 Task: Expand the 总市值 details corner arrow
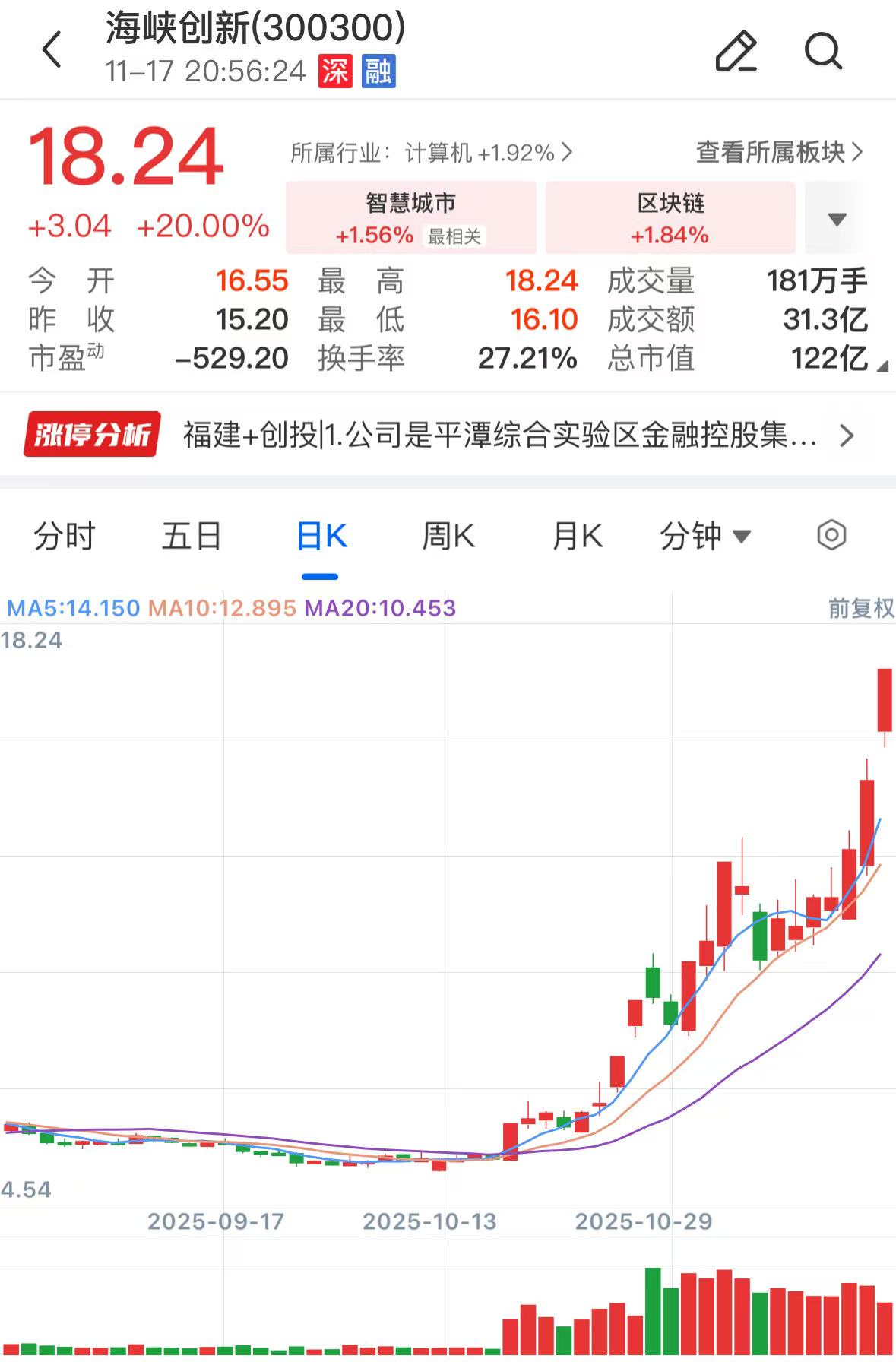point(882,367)
